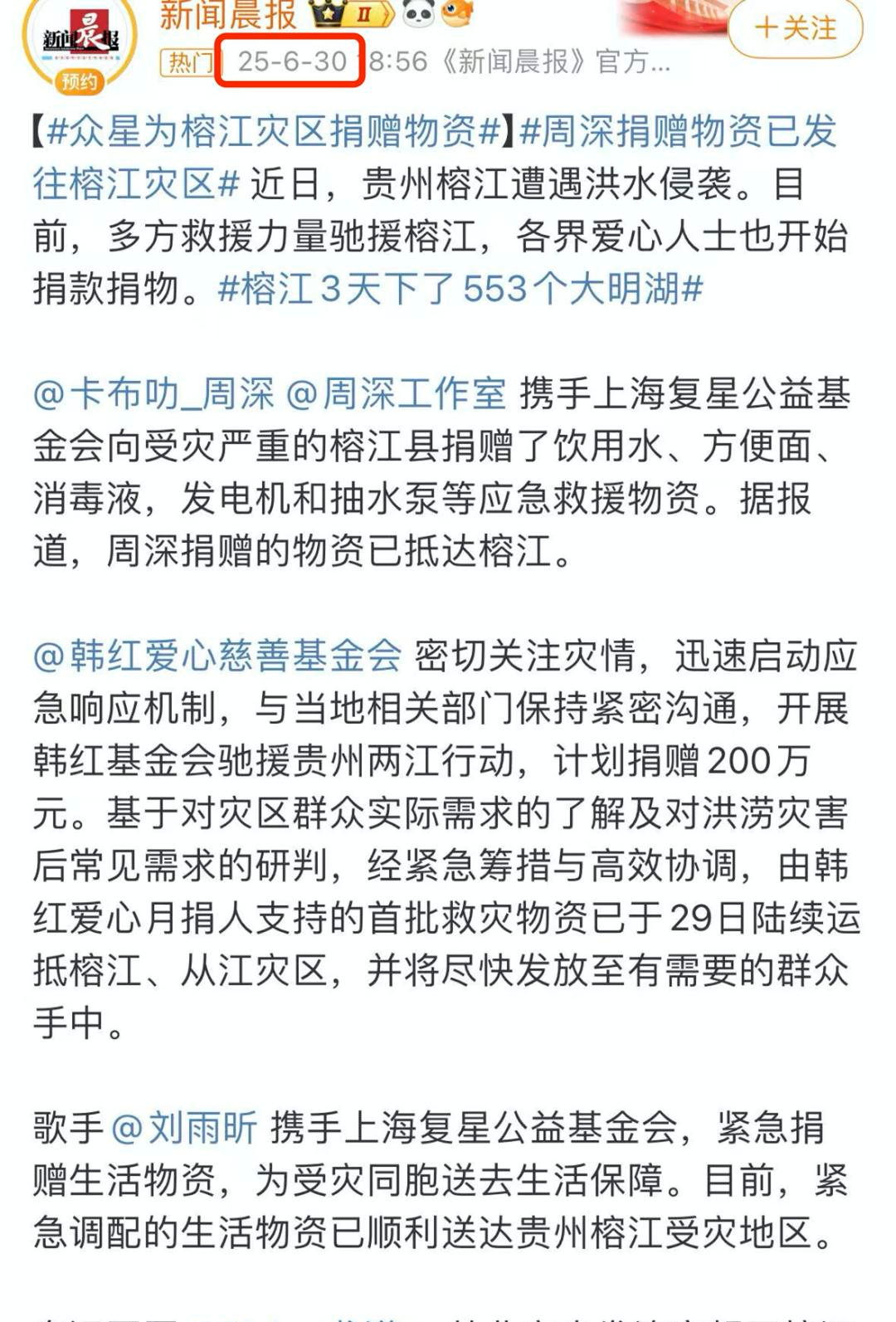Open the VIP level II membership badge
Screen dimensions: 896x1322
pos(365,15)
